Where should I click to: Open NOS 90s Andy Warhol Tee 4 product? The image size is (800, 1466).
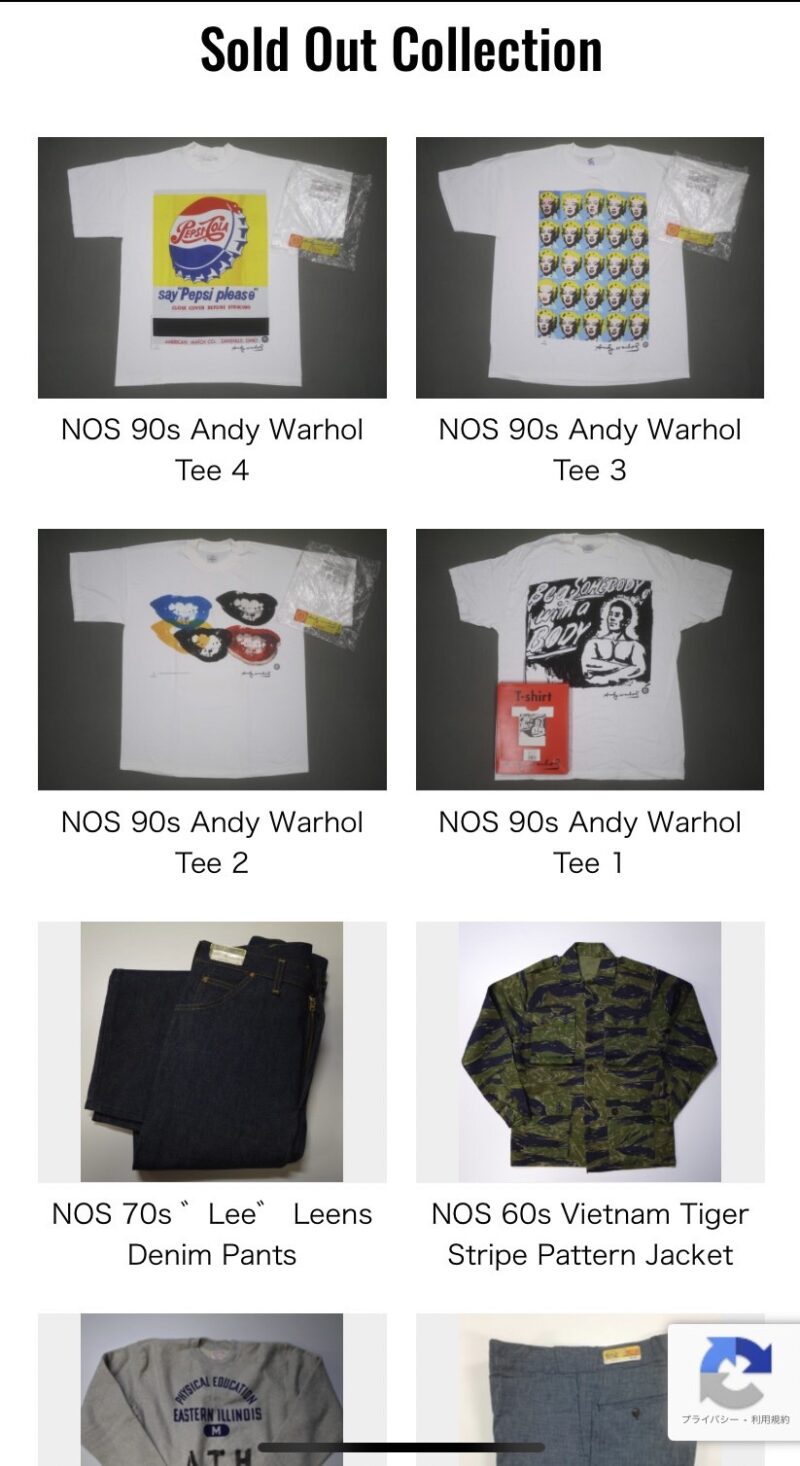(212, 268)
